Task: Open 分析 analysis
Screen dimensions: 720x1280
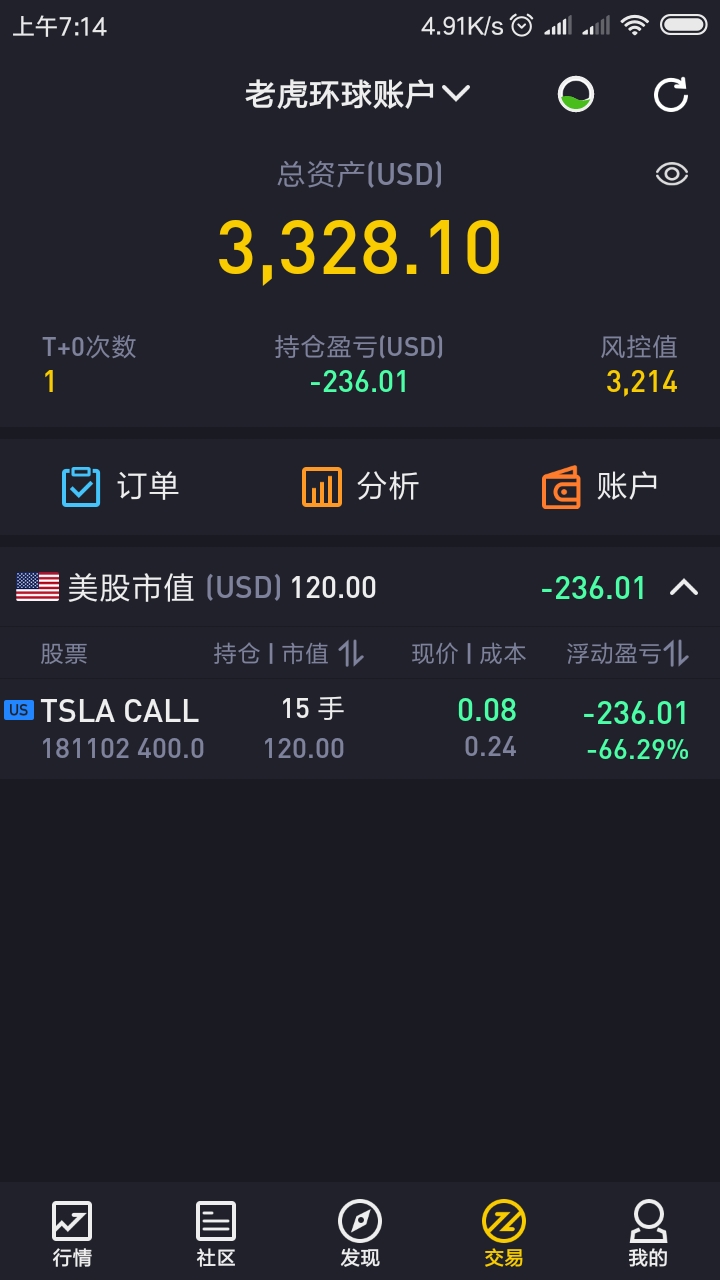Action: (360, 487)
